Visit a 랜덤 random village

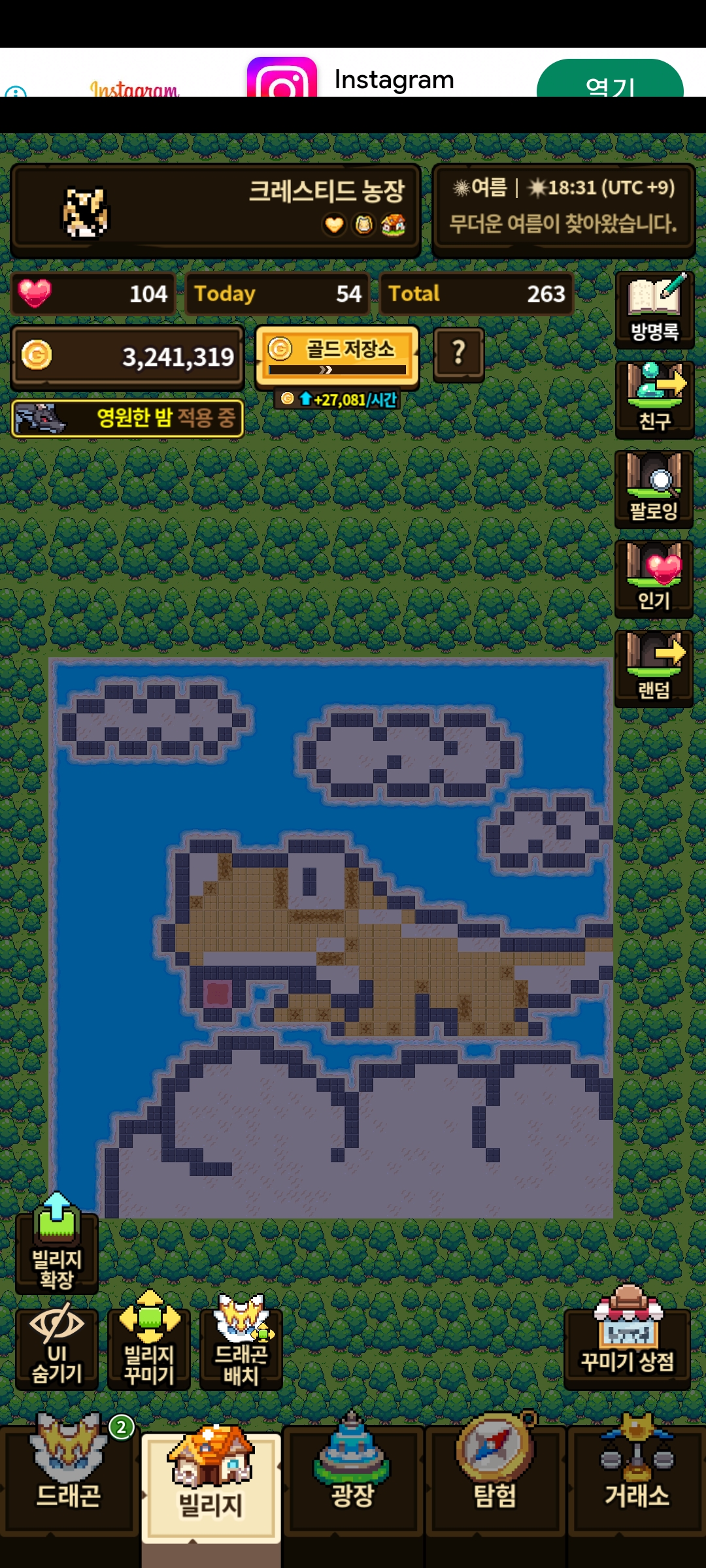click(x=654, y=668)
